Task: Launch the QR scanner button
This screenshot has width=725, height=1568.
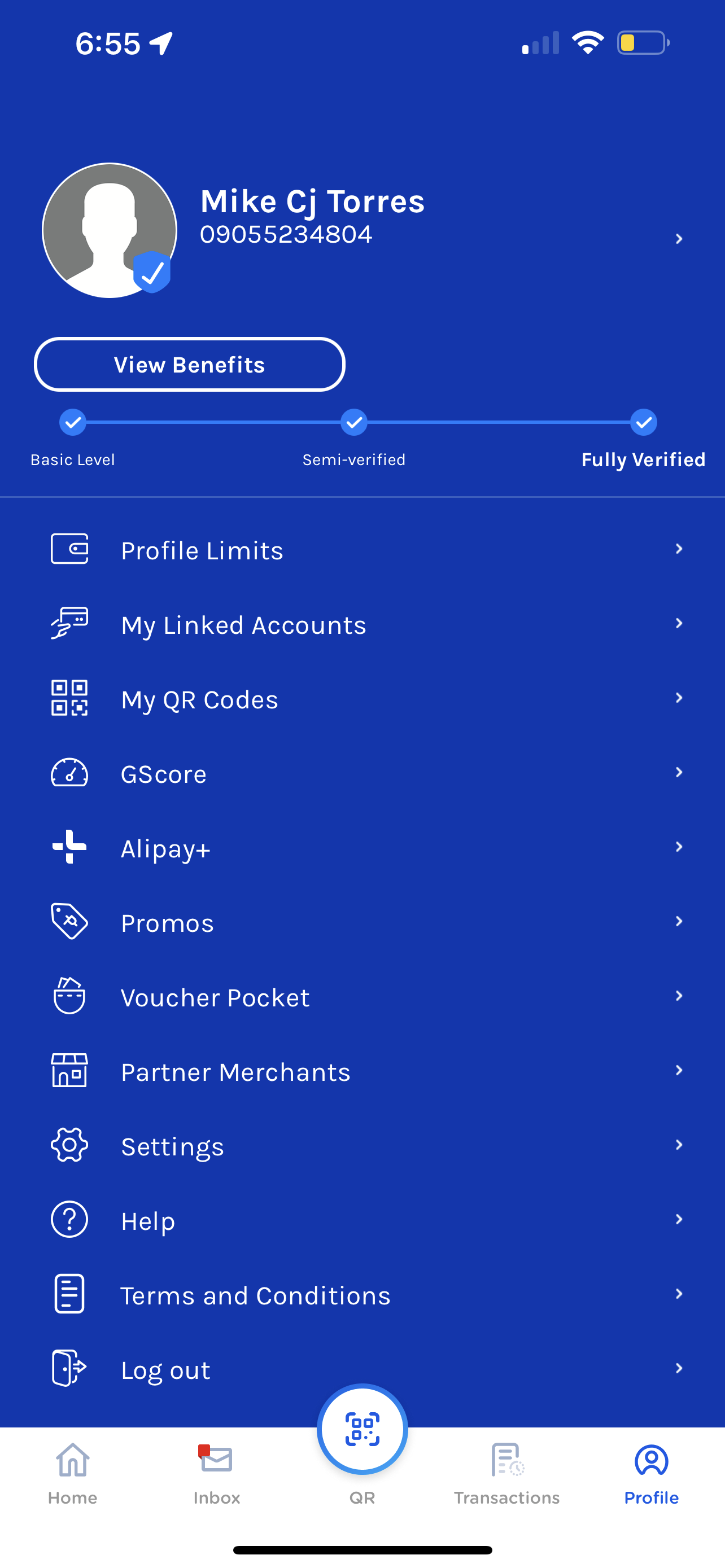Action: coord(362,1430)
